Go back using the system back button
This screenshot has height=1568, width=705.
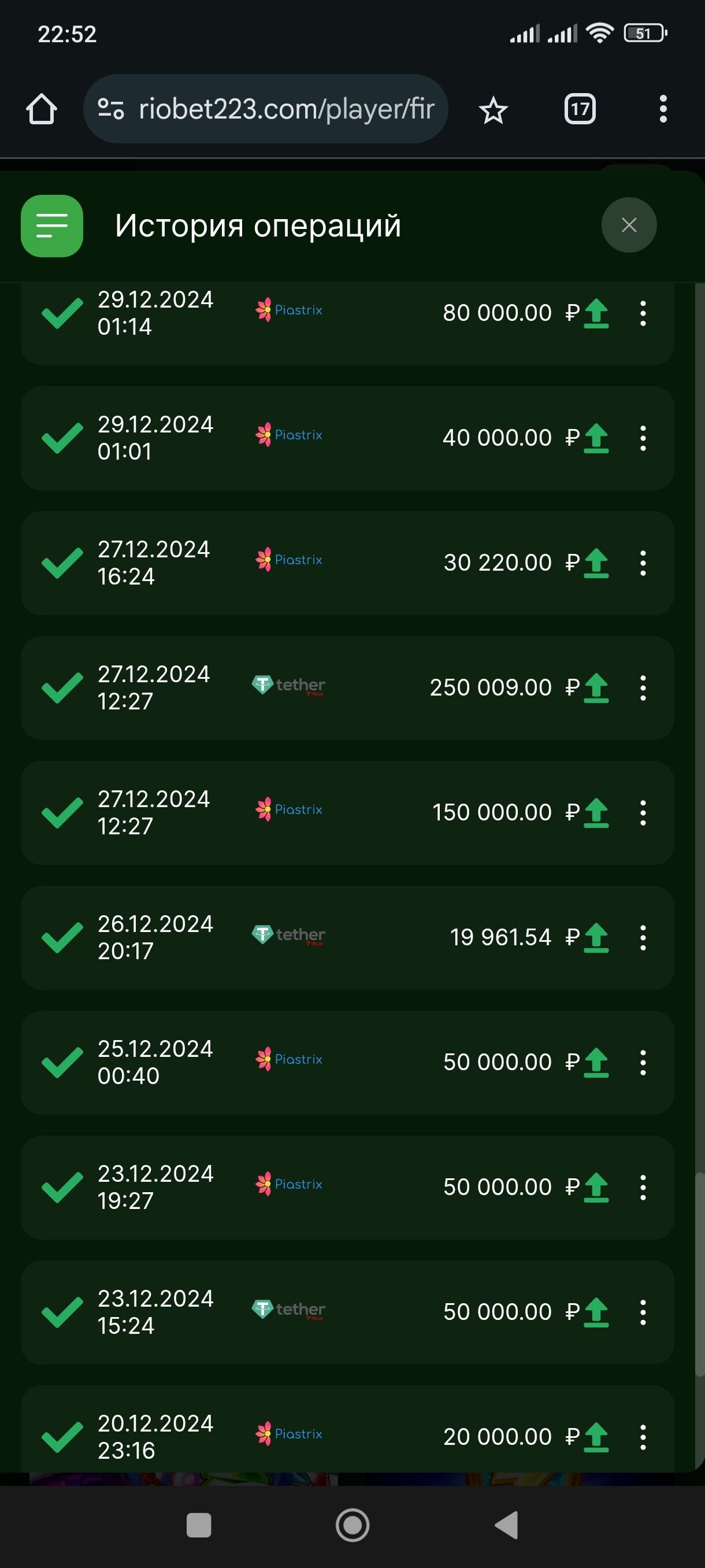pyautogui.click(x=506, y=1525)
